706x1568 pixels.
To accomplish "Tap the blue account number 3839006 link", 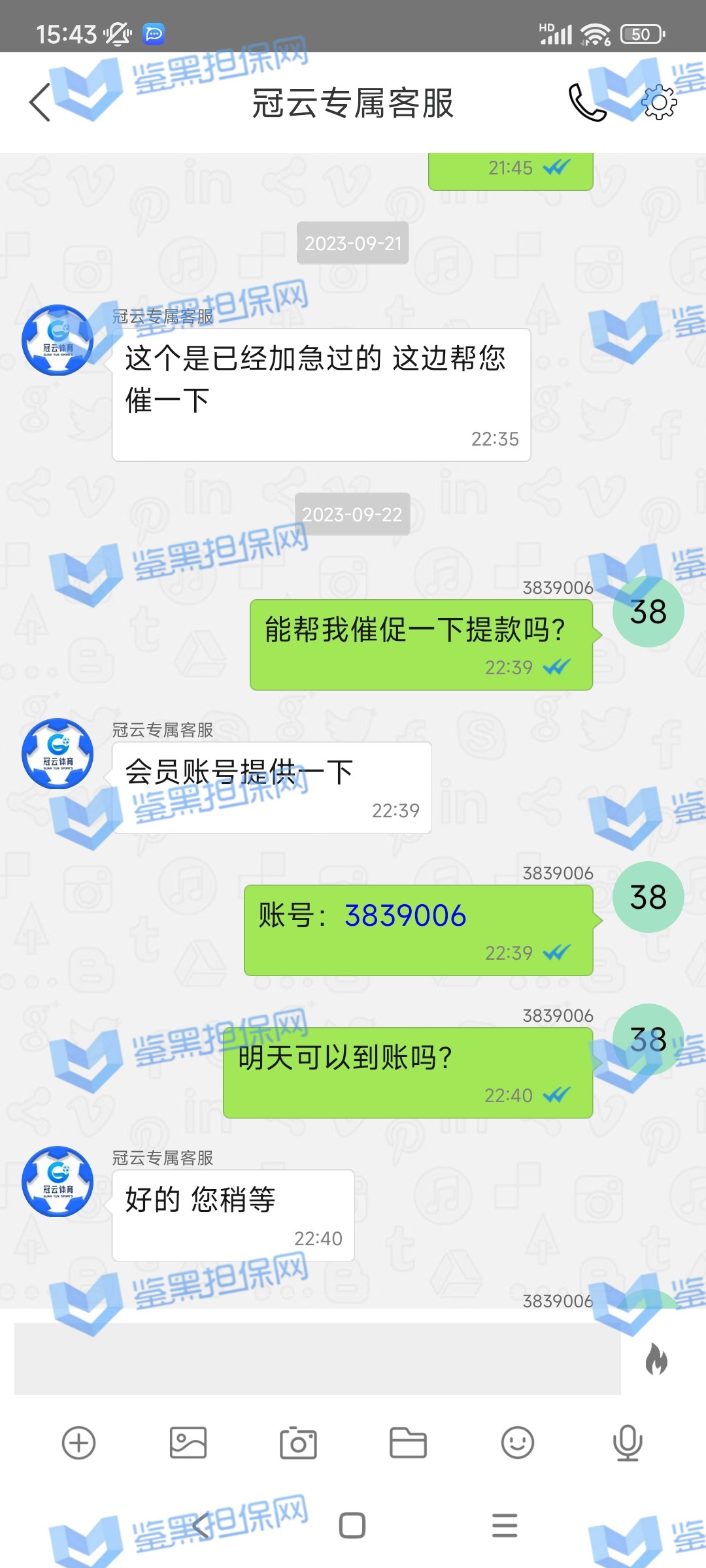I will click(405, 915).
